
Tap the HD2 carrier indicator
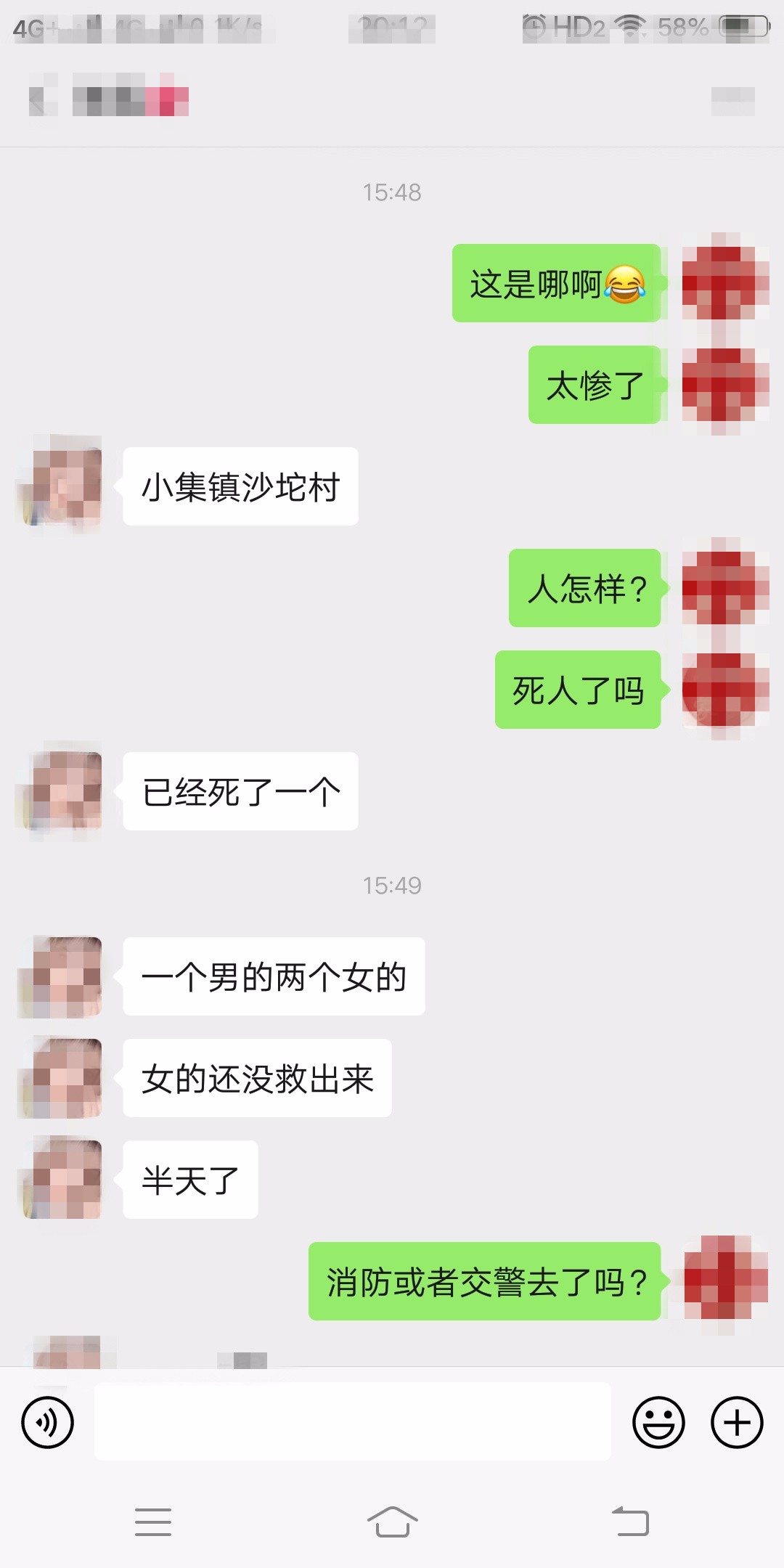[577, 24]
